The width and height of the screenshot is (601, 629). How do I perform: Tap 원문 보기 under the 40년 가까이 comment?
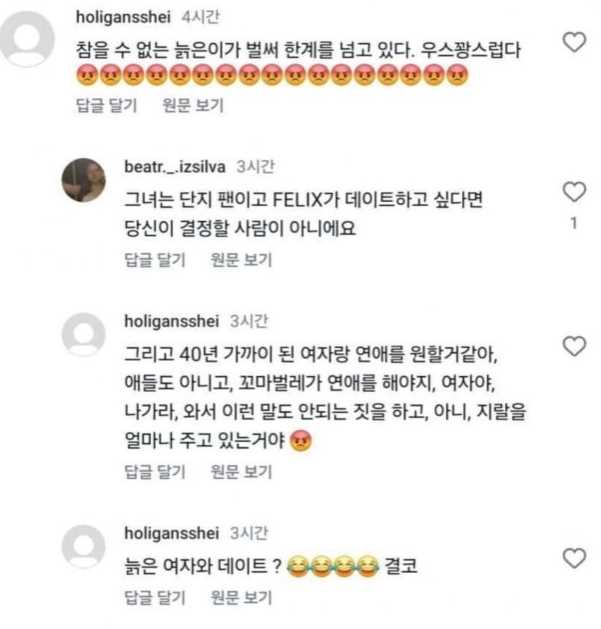[x=241, y=471]
